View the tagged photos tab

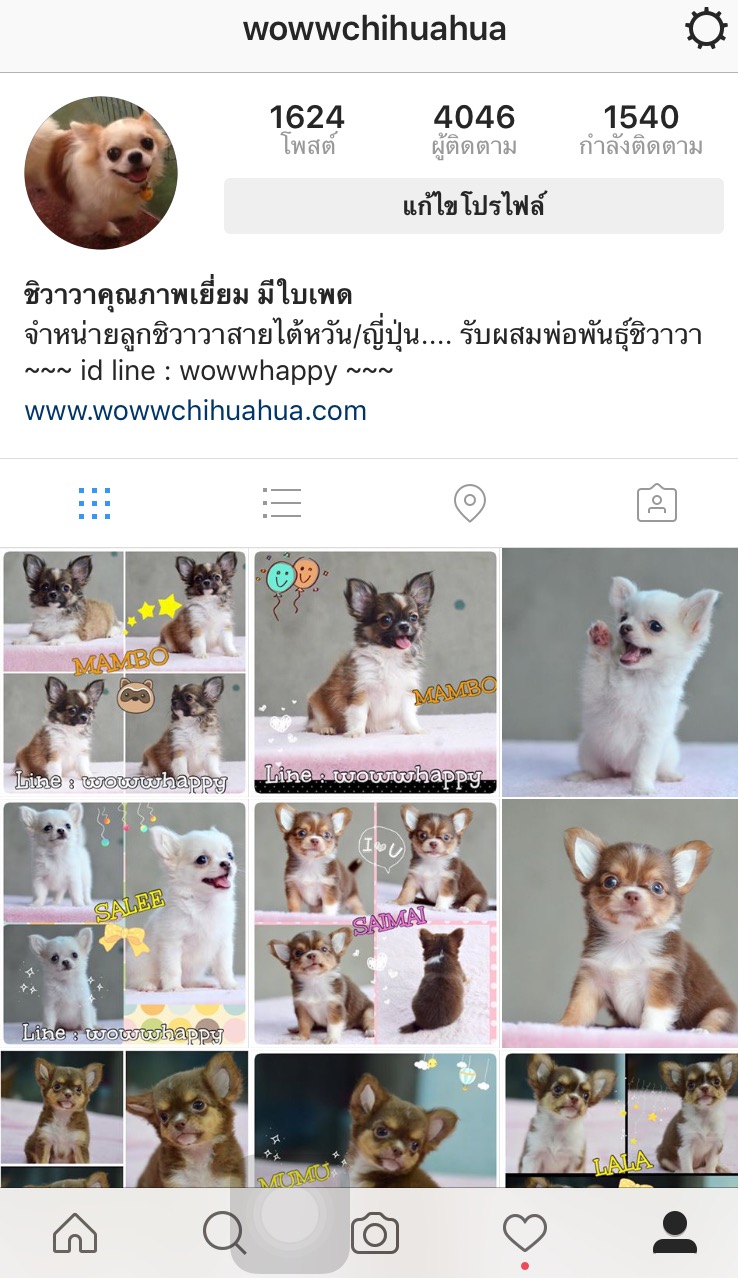[x=656, y=503]
